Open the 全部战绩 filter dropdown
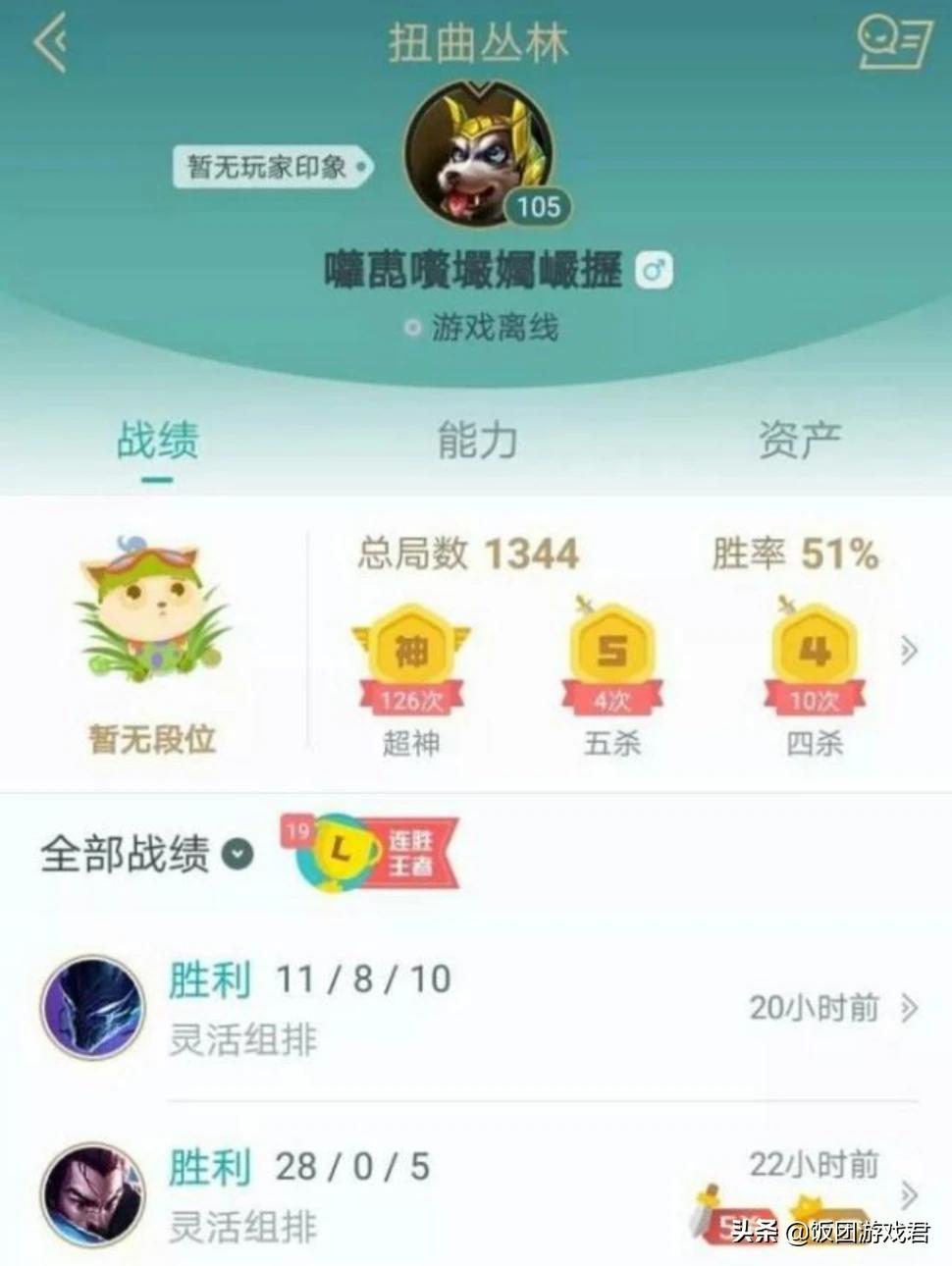Screen dimensions: 952x1266 coord(237,855)
